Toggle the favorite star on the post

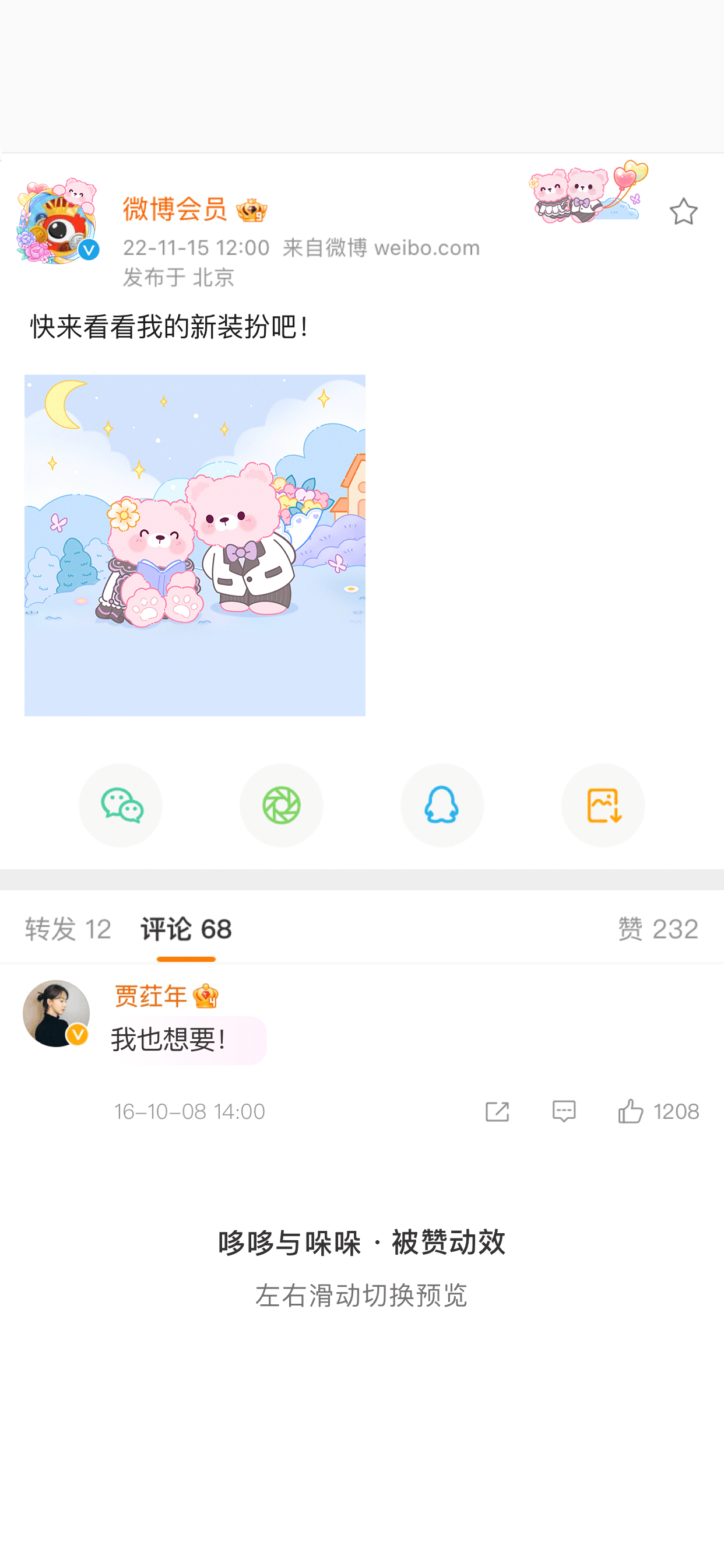pyautogui.click(x=684, y=211)
